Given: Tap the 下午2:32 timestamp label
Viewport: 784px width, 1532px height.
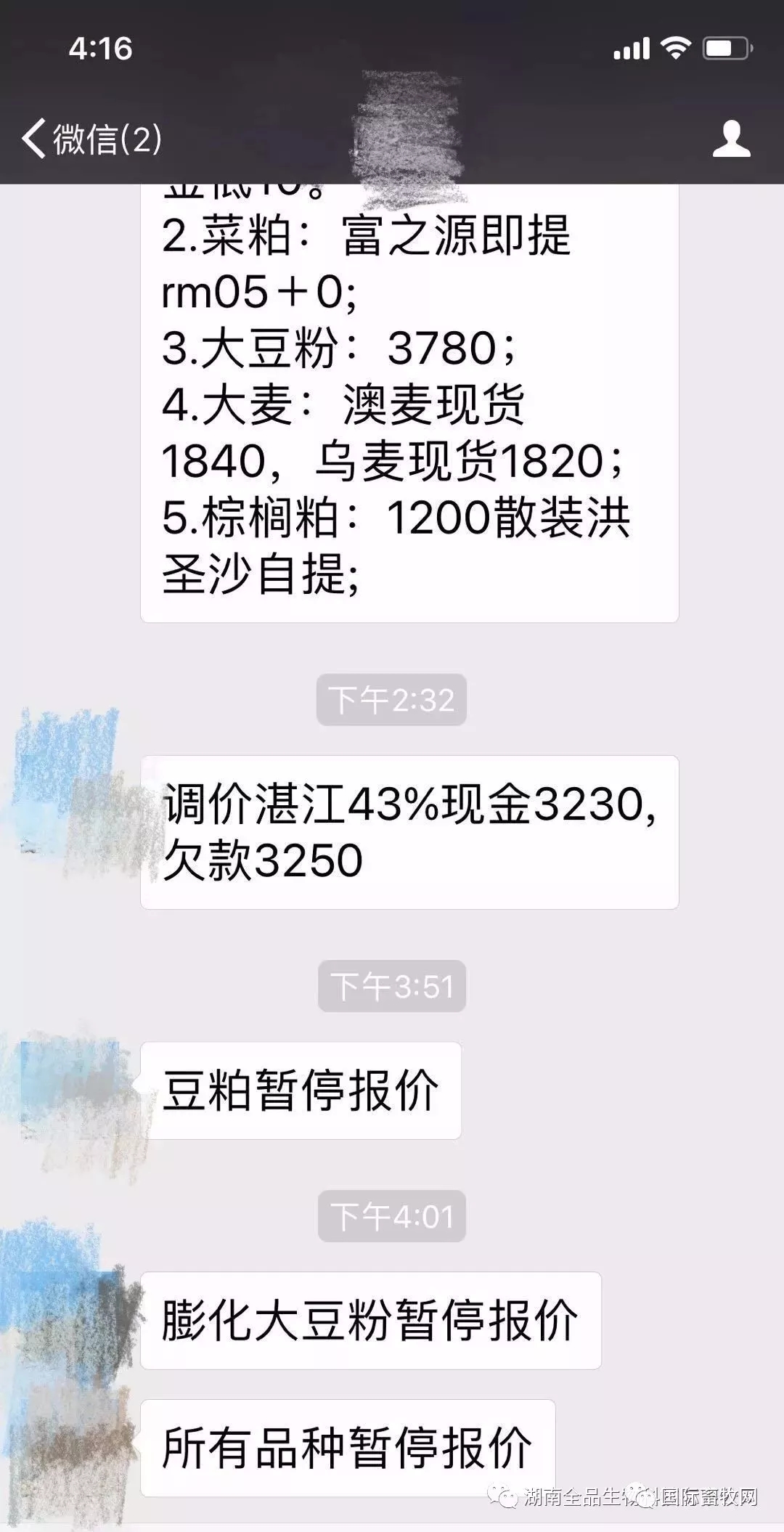Looking at the screenshot, I should [392, 699].
